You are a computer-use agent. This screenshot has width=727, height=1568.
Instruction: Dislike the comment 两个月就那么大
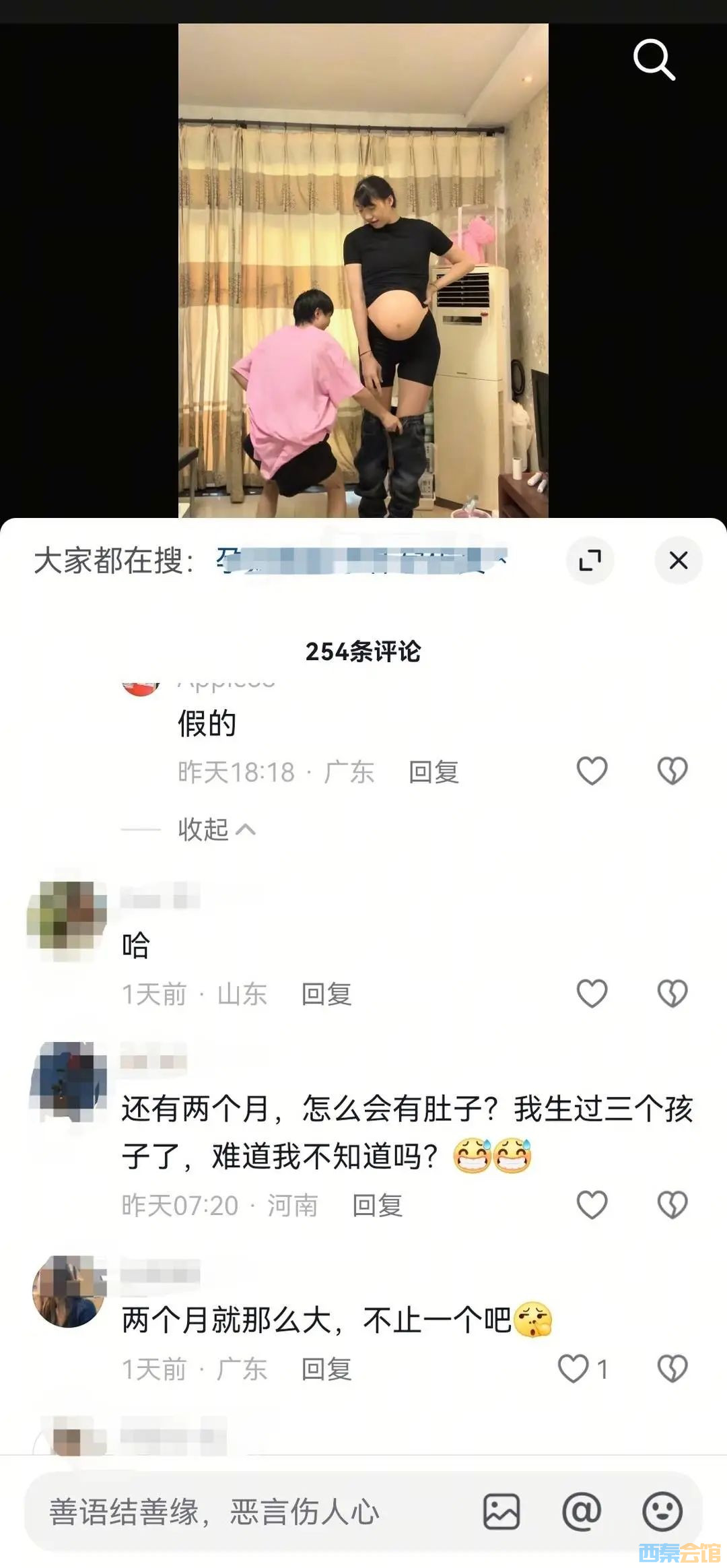coord(672,1369)
